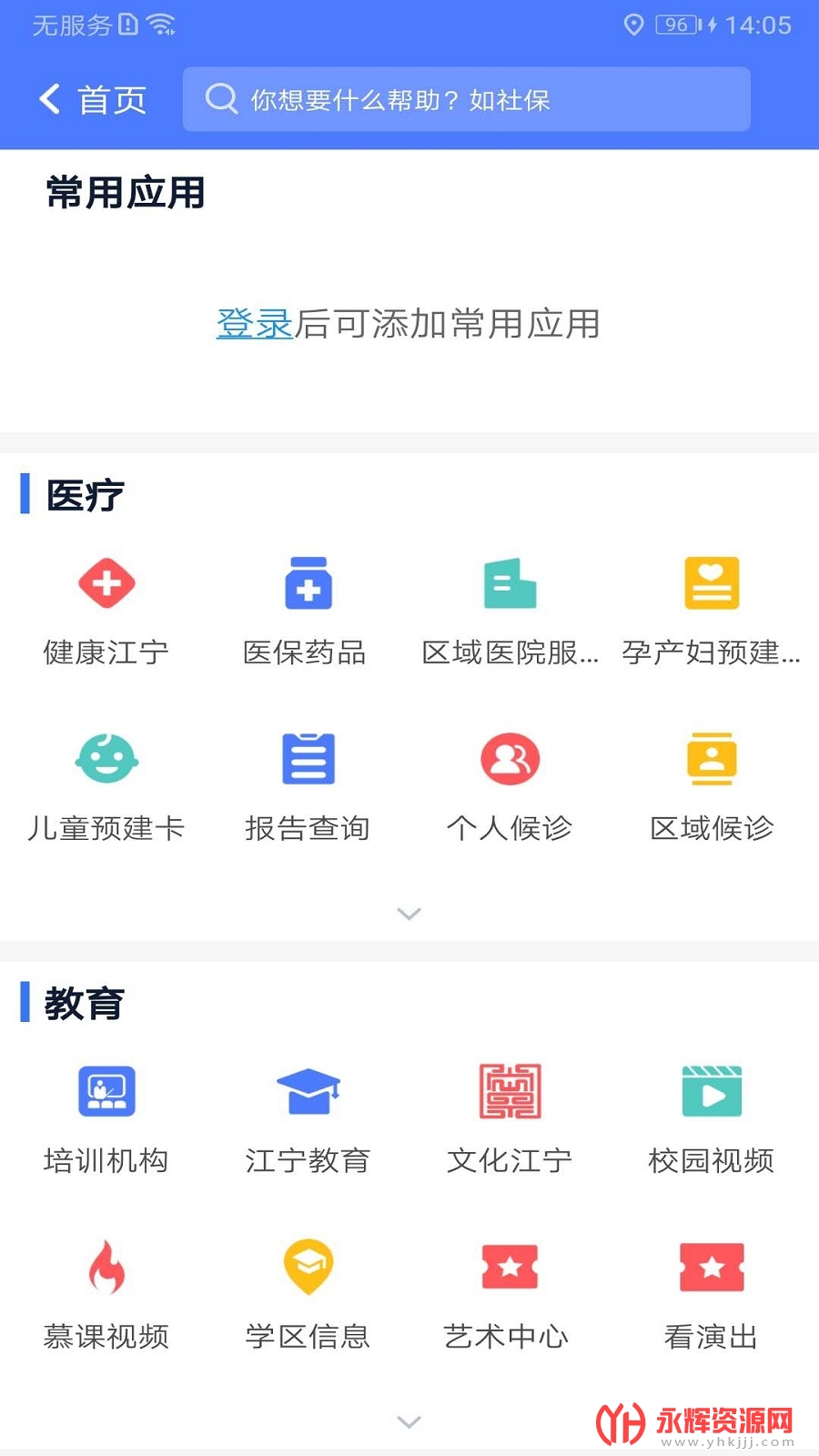Open 医保药品

(x=308, y=605)
